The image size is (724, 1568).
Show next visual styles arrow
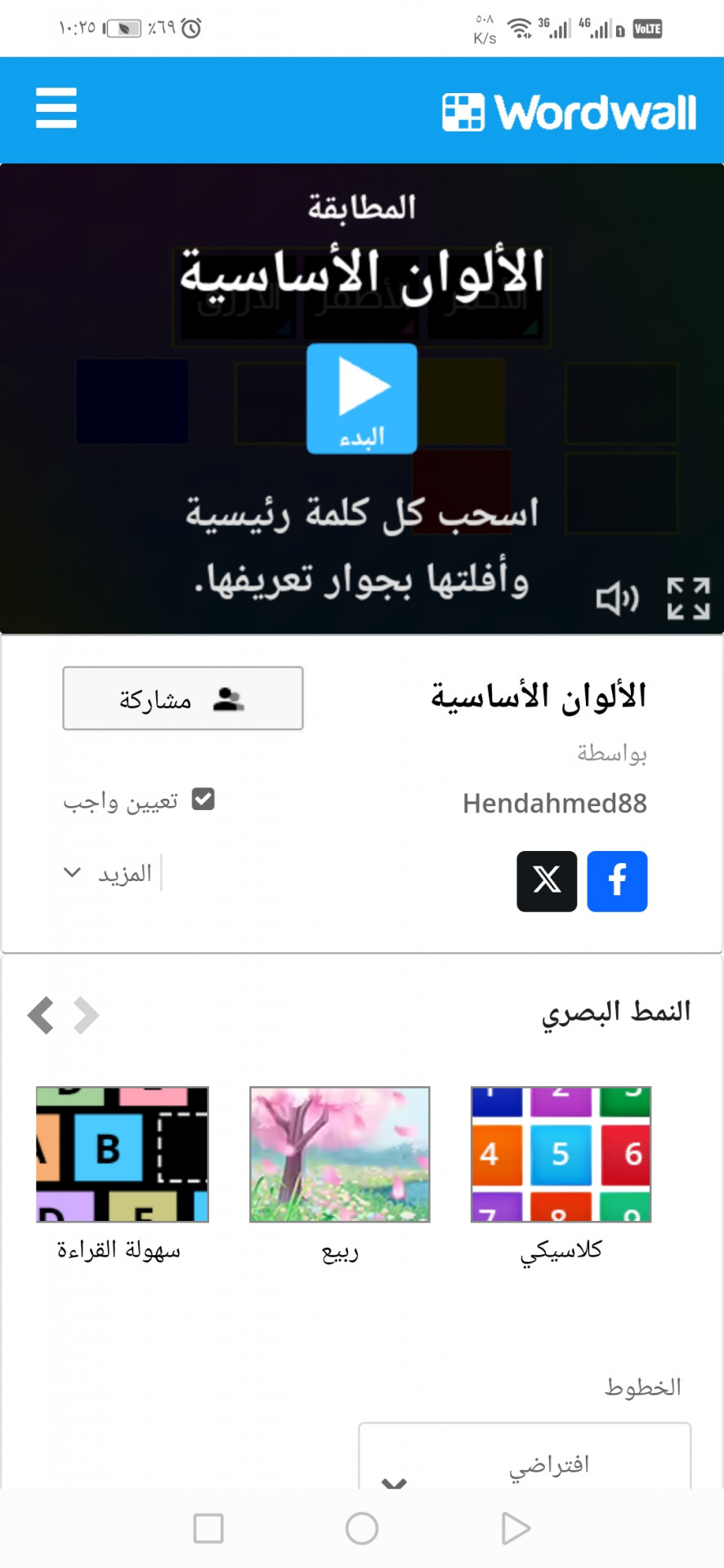[x=87, y=1016]
